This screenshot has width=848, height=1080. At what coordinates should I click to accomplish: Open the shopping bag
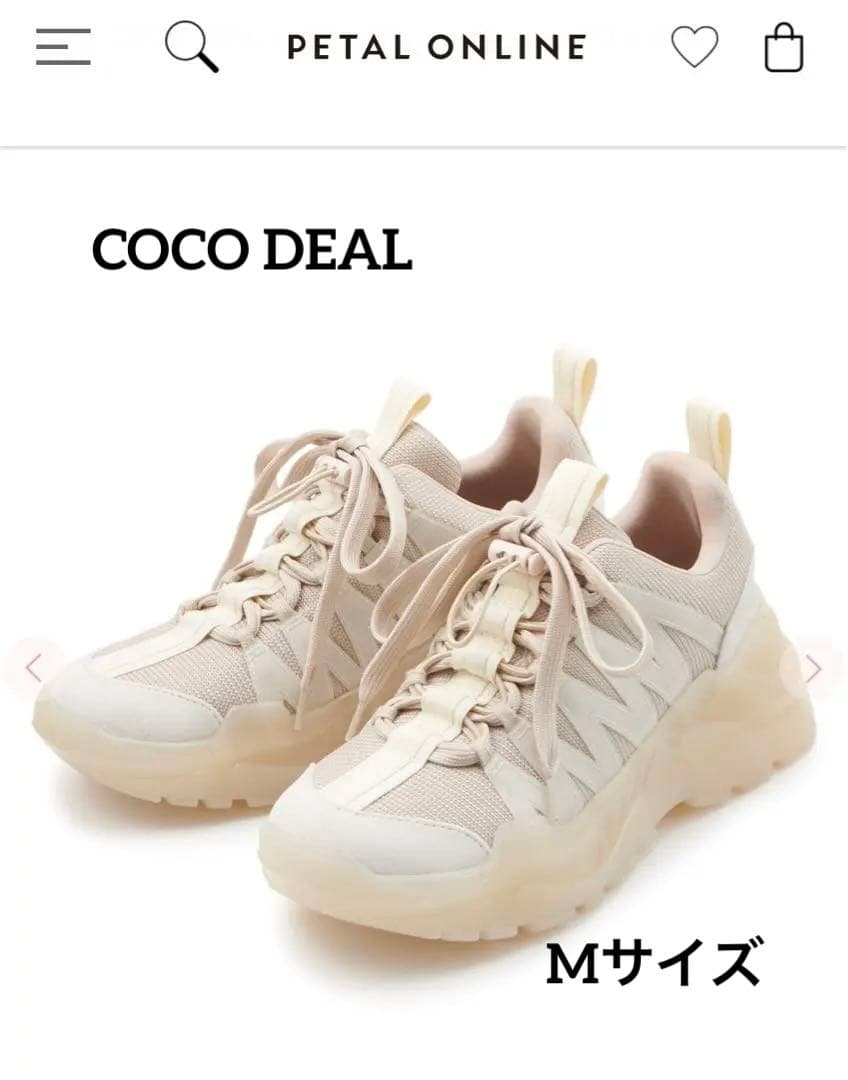(784, 47)
